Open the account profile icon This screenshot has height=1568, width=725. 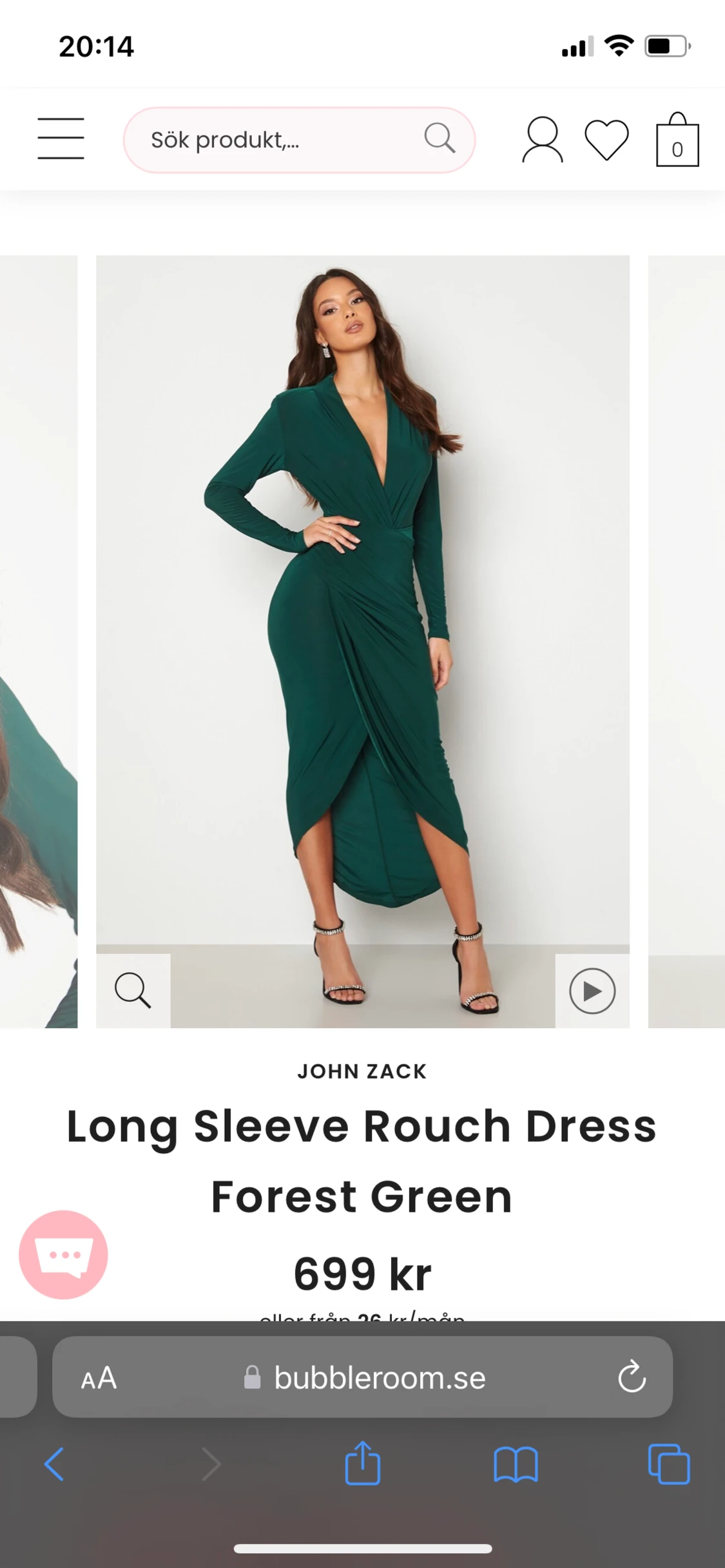tap(543, 139)
